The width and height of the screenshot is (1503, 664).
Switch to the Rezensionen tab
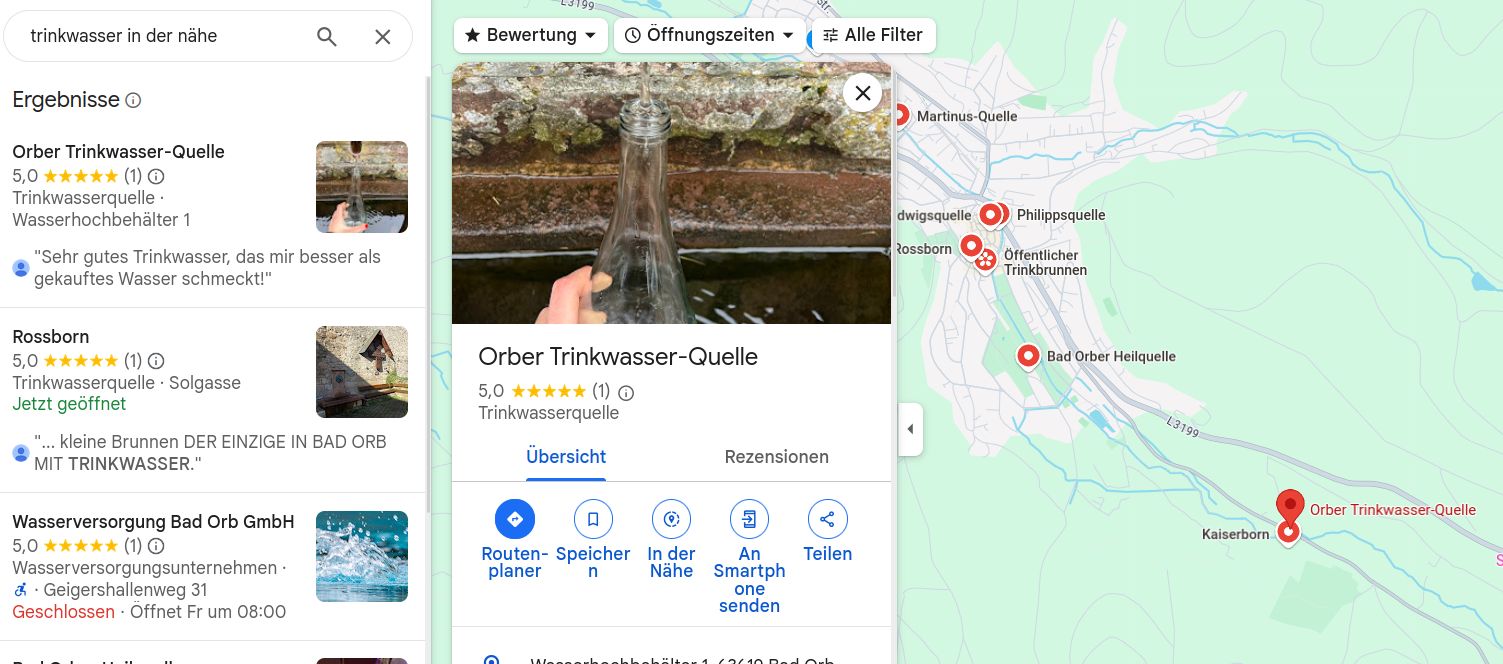pos(776,457)
